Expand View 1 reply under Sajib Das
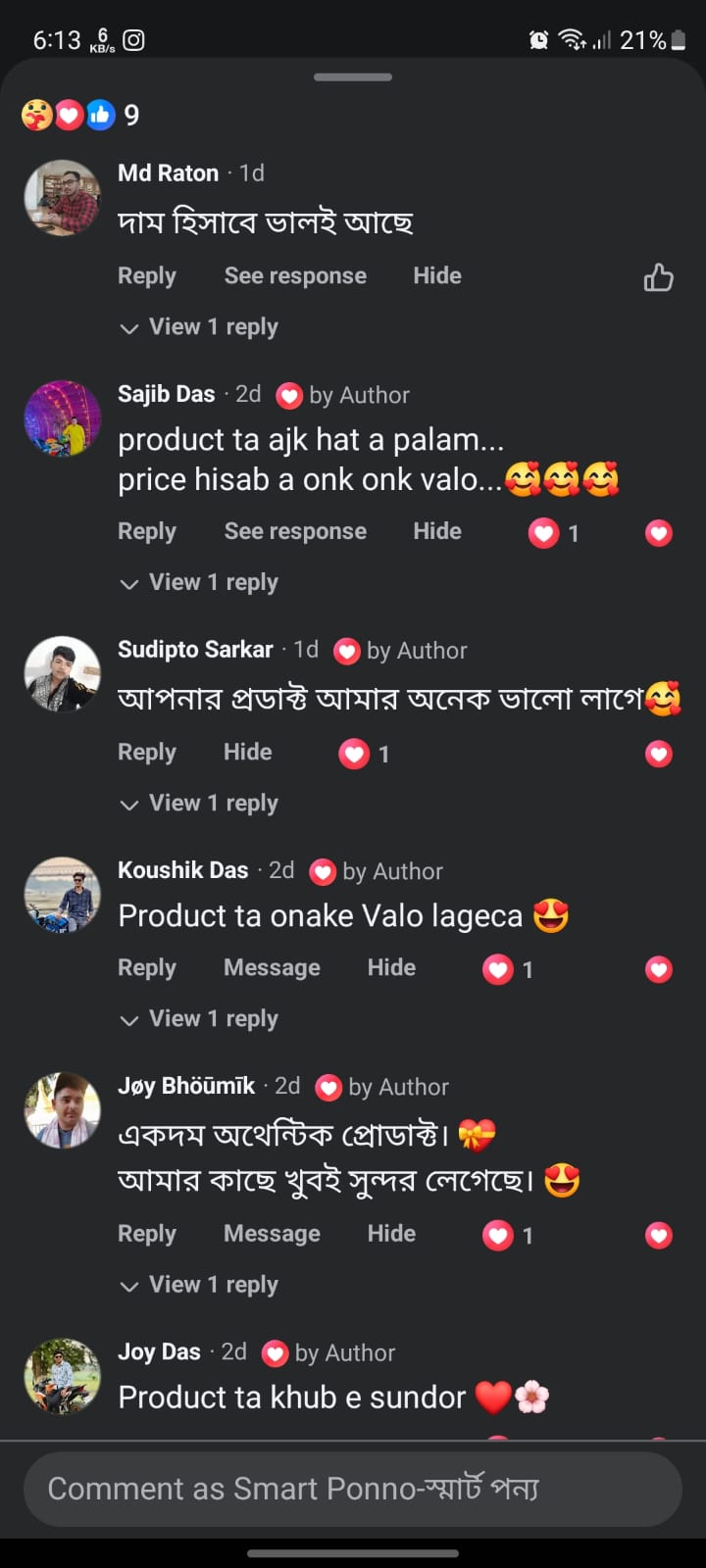The width and height of the screenshot is (706, 1568). tap(199, 582)
